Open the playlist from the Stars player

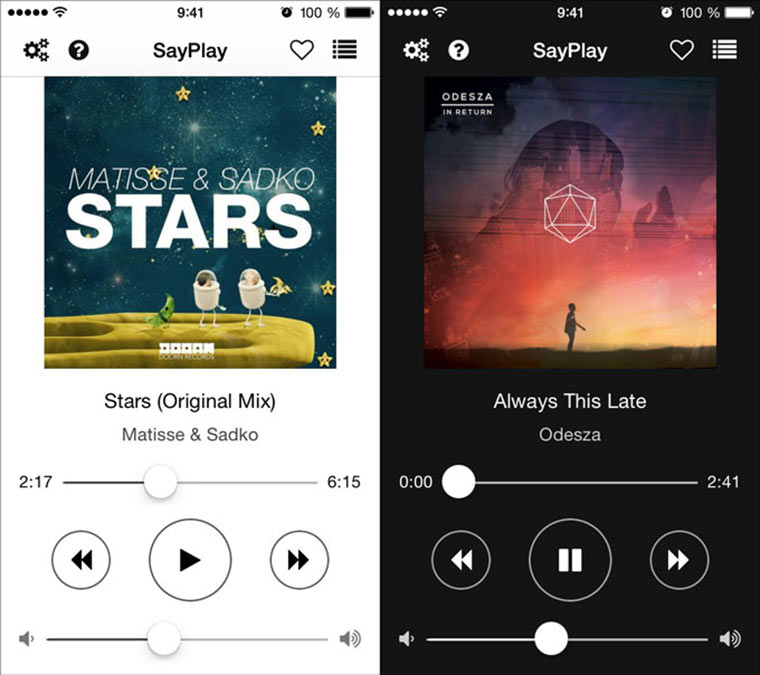tap(344, 50)
